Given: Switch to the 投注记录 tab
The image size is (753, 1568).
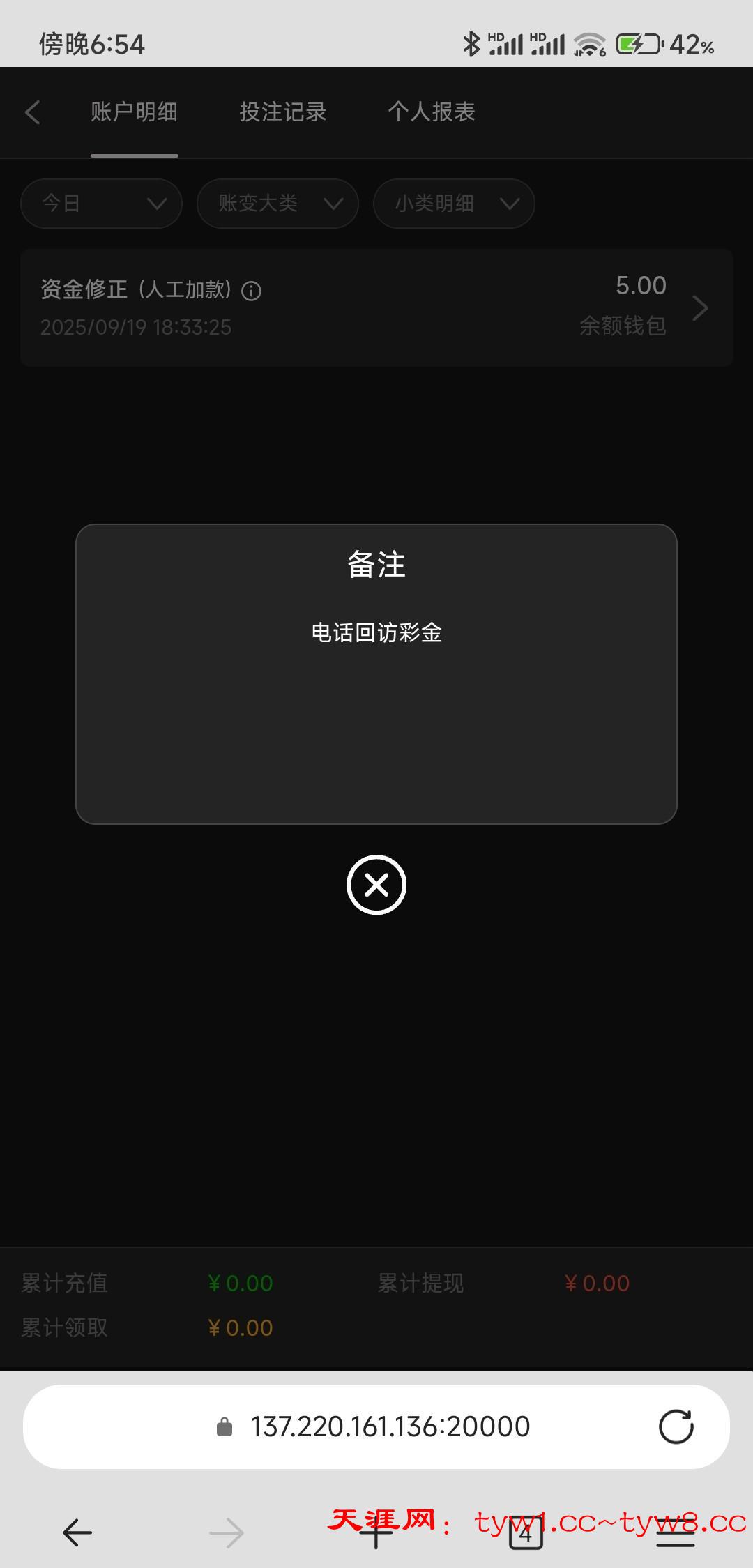Looking at the screenshot, I should [282, 112].
